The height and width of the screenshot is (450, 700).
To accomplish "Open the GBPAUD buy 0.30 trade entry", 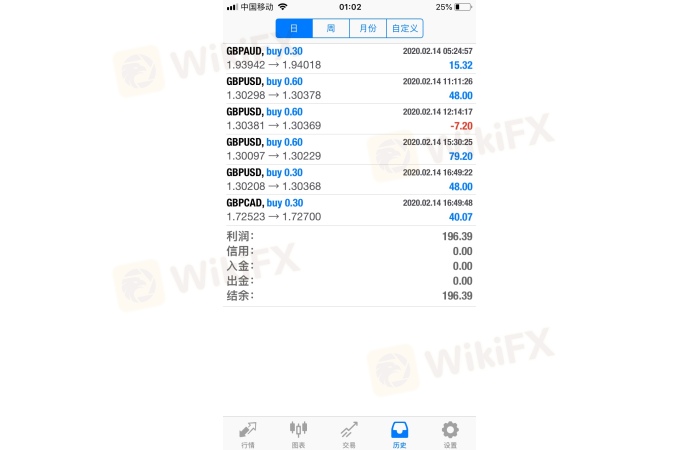I will (x=349, y=57).
